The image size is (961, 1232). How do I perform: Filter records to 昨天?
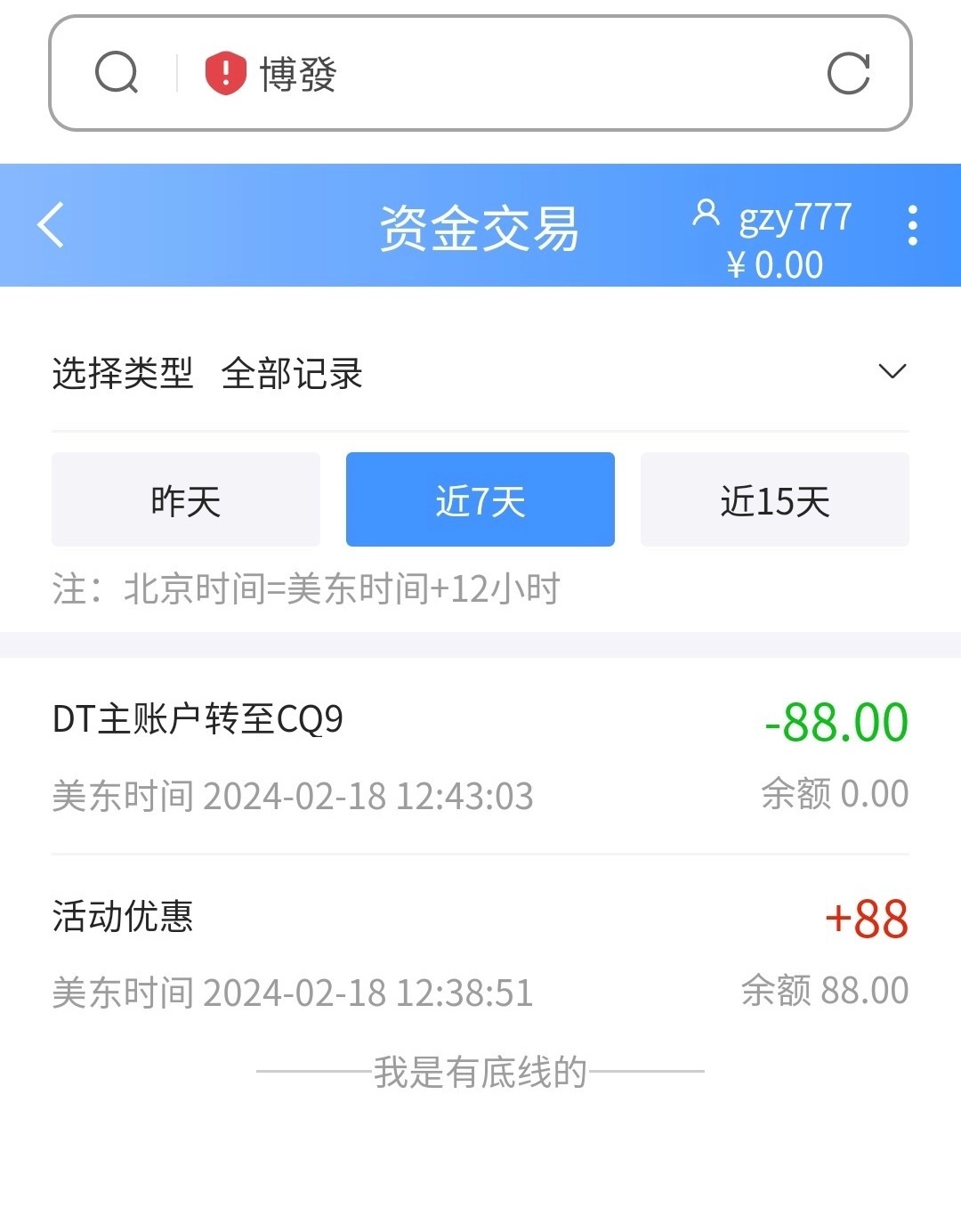click(x=186, y=499)
